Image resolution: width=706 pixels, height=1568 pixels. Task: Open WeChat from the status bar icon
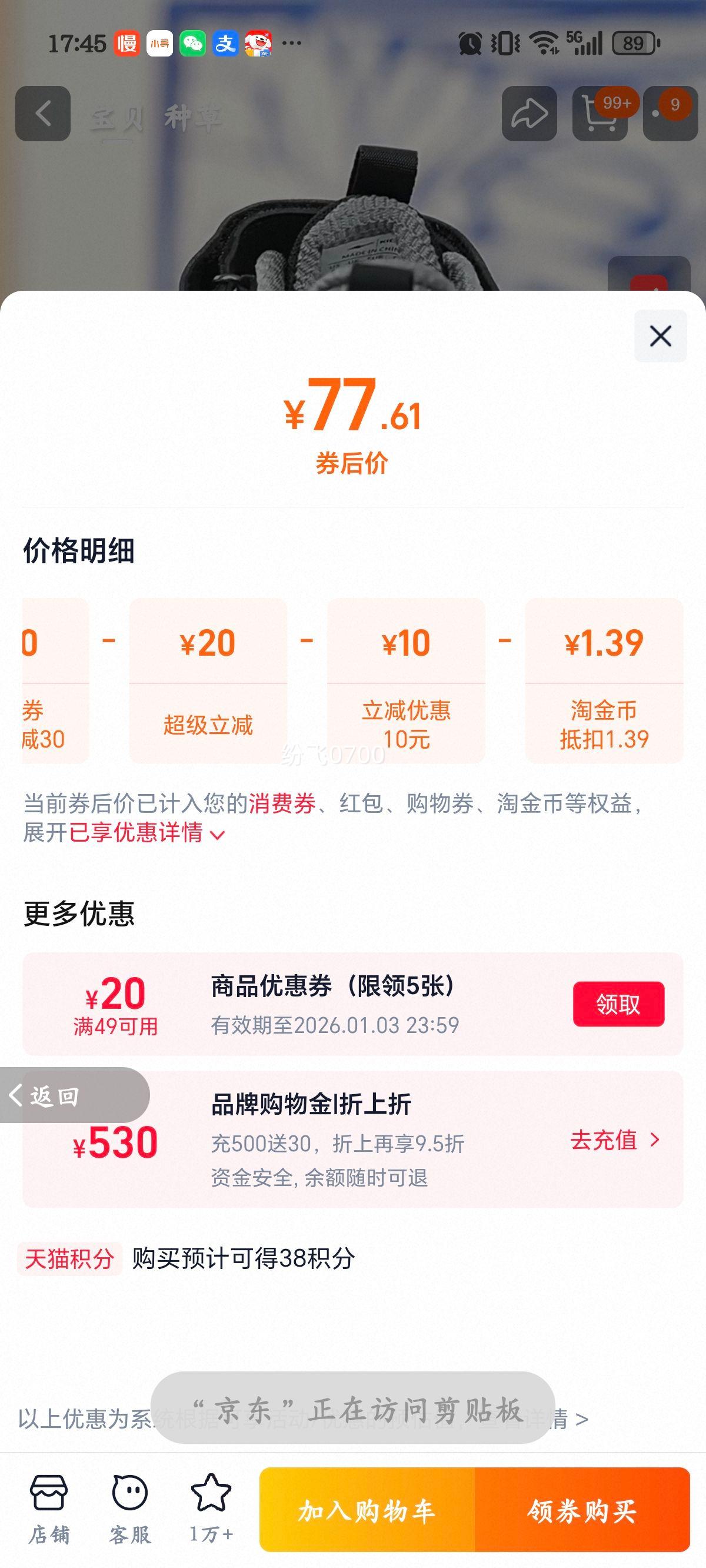click(x=195, y=41)
